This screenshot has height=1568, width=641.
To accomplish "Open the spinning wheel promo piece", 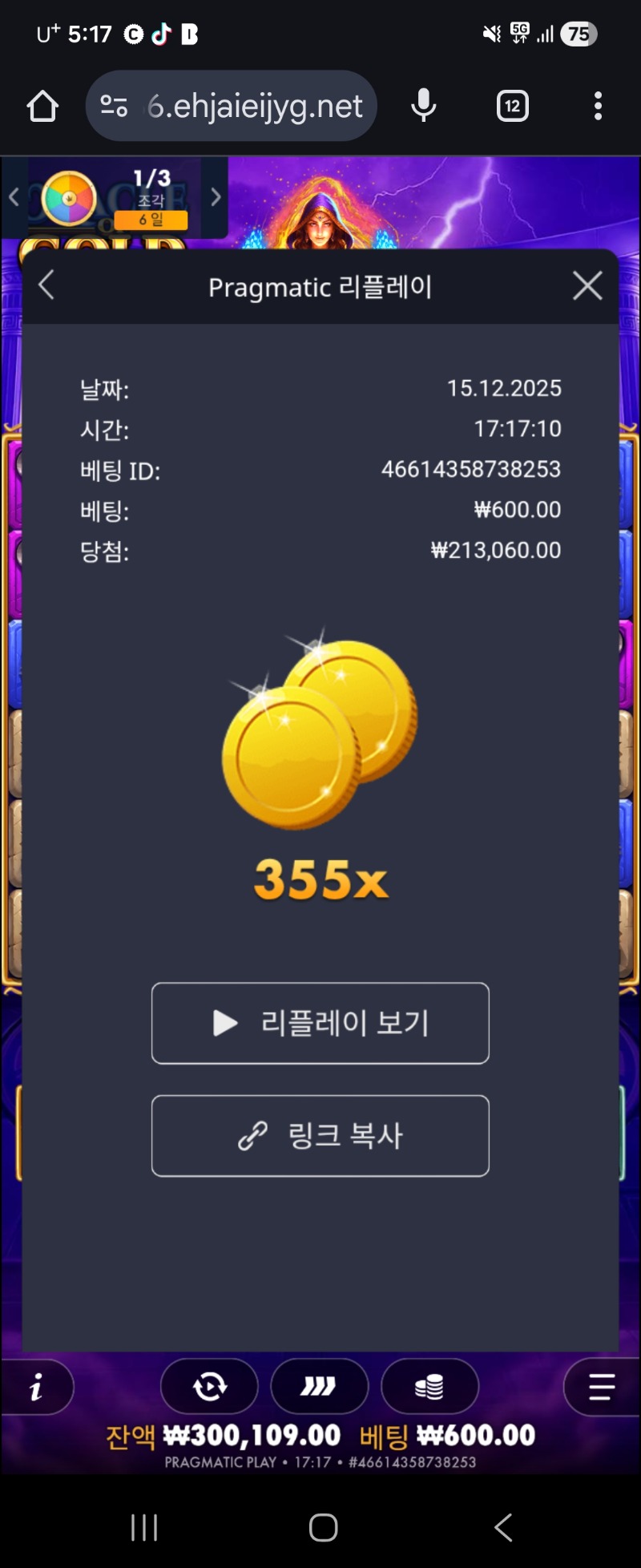I will click(x=69, y=197).
